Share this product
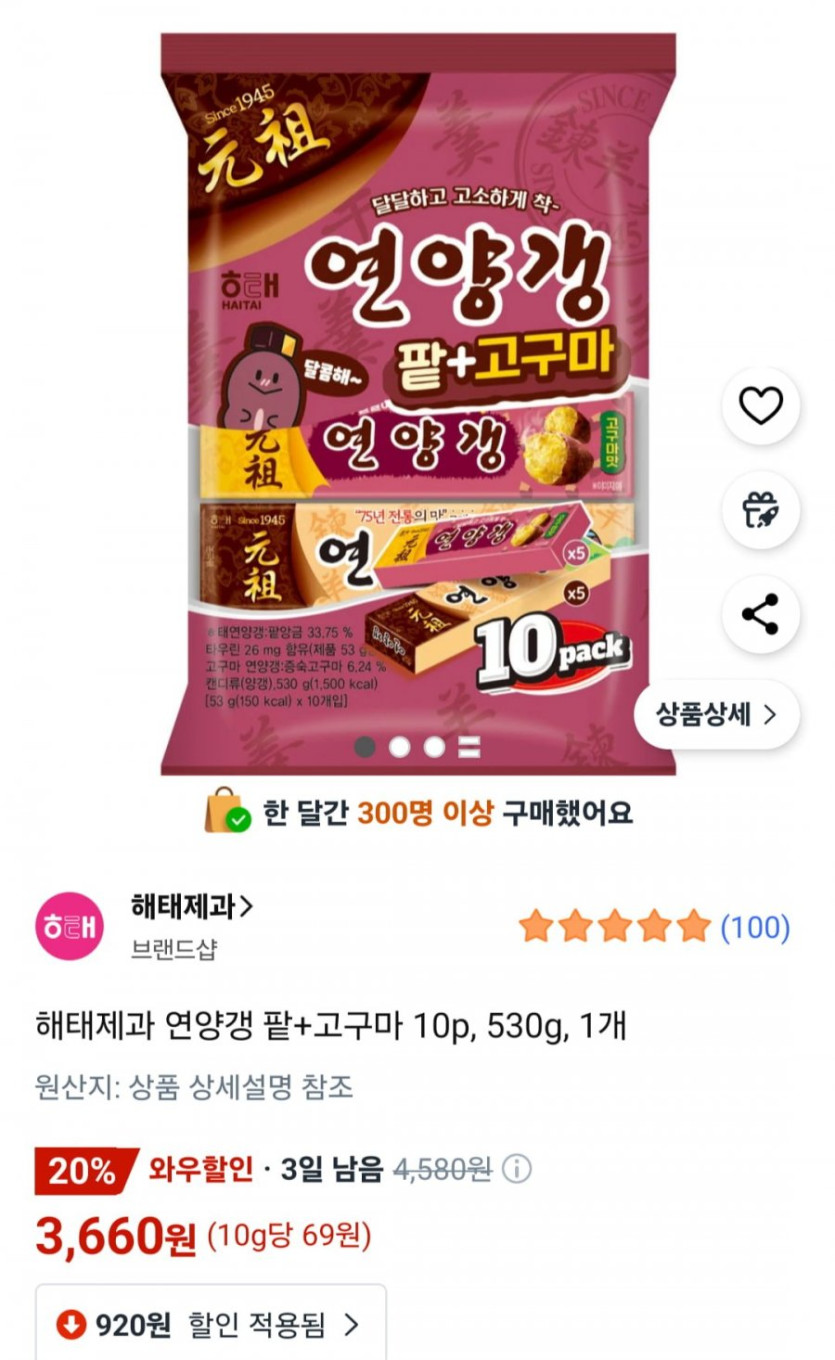The image size is (835, 1360). [760, 614]
